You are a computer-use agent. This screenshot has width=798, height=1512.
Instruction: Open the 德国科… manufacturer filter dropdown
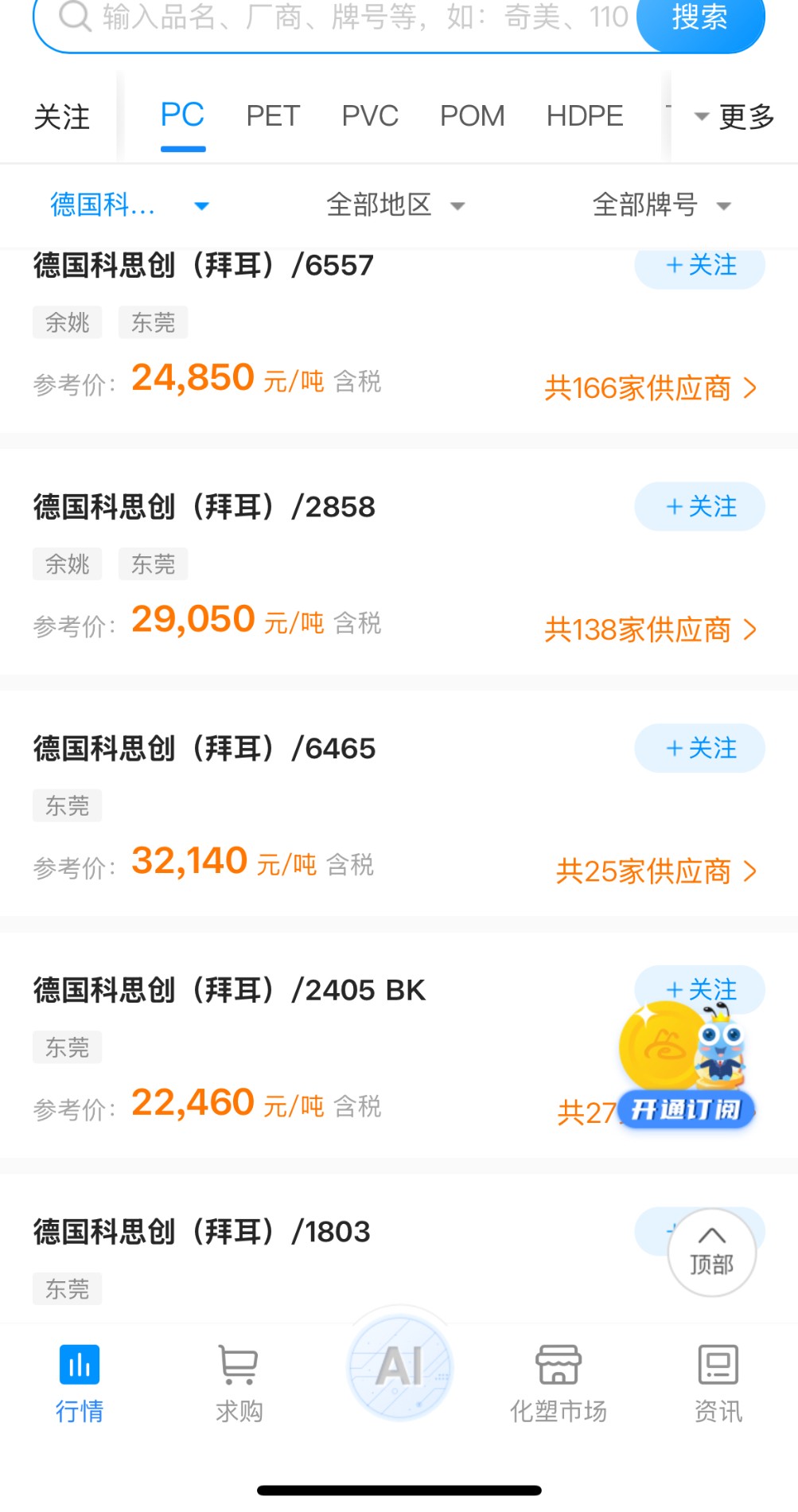coord(127,205)
